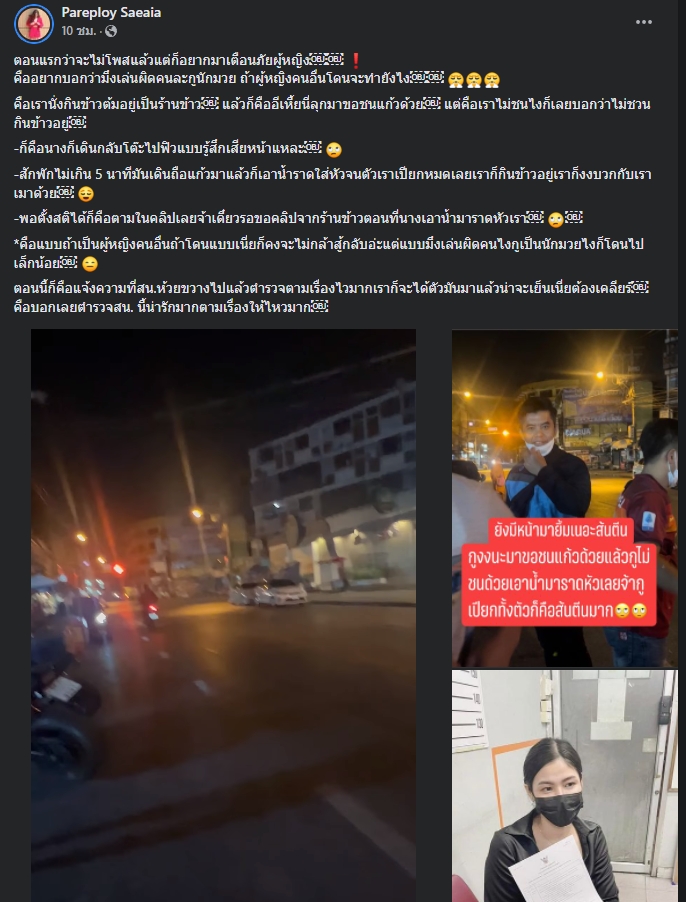Open the large night street photo
The image size is (686, 902).
pyautogui.click(x=223, y=615)
